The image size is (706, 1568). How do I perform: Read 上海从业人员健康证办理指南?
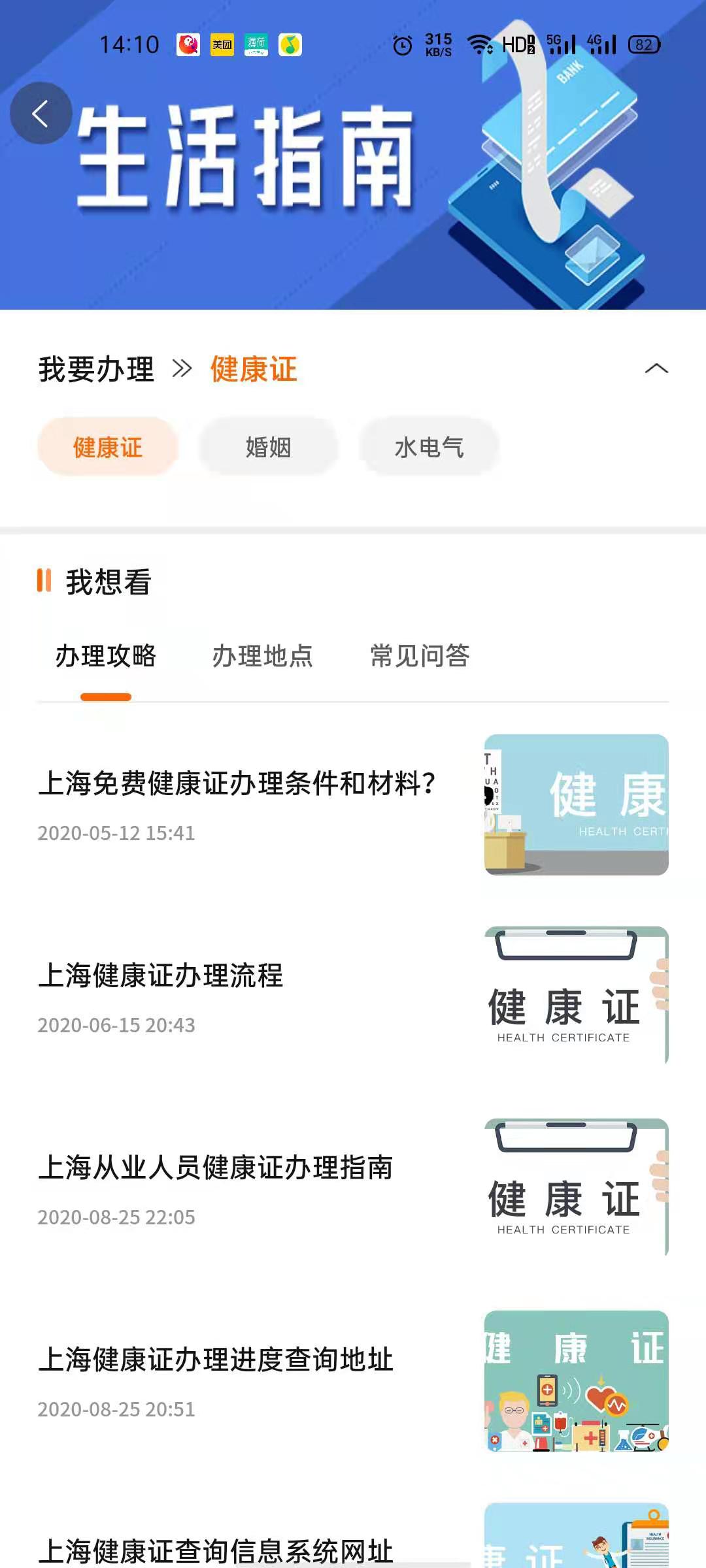(216, 1168)
